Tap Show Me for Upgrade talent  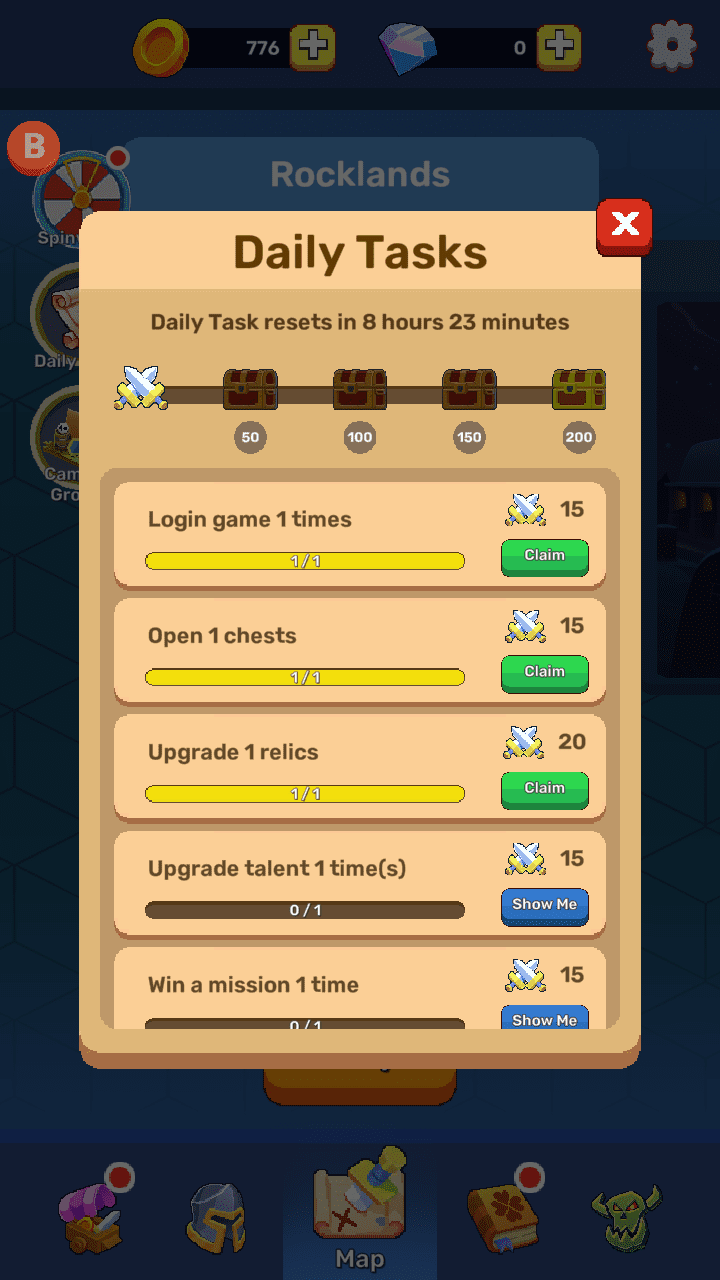click(x=544, y=905)
